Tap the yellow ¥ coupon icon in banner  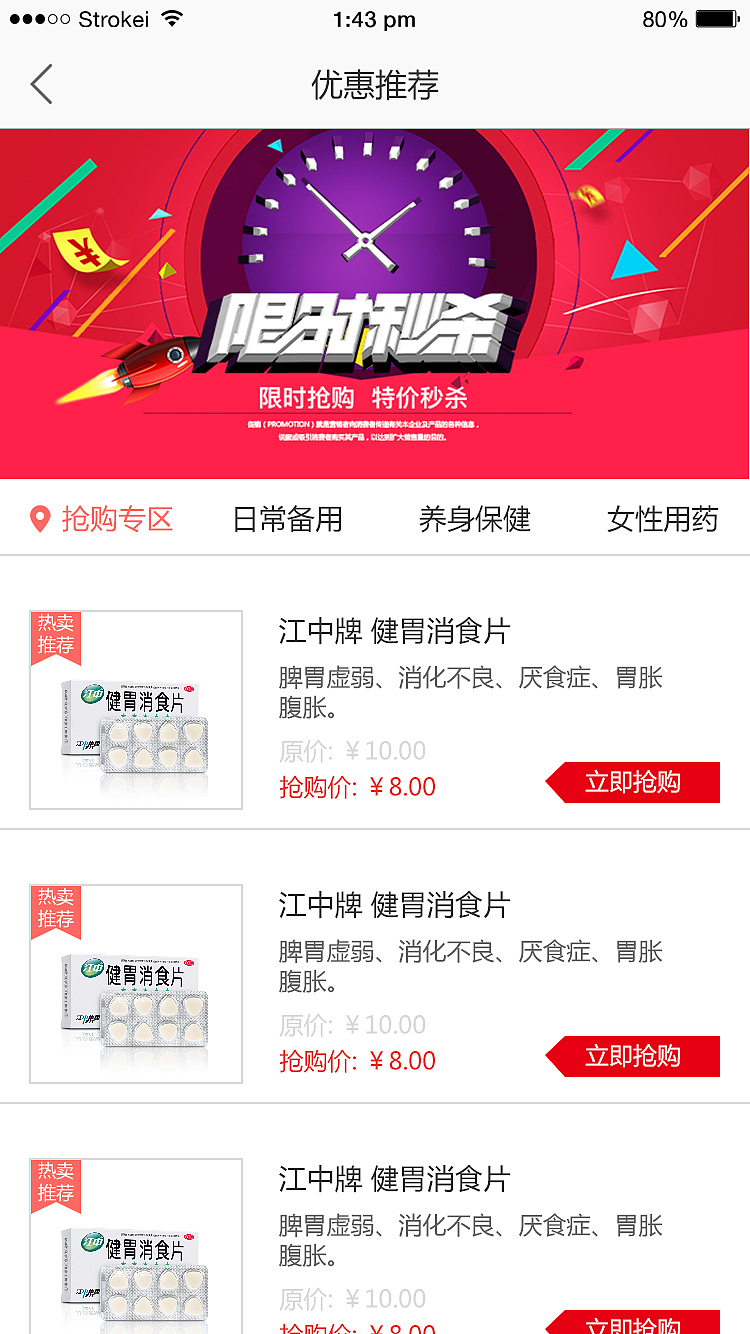tap(84, 249)
